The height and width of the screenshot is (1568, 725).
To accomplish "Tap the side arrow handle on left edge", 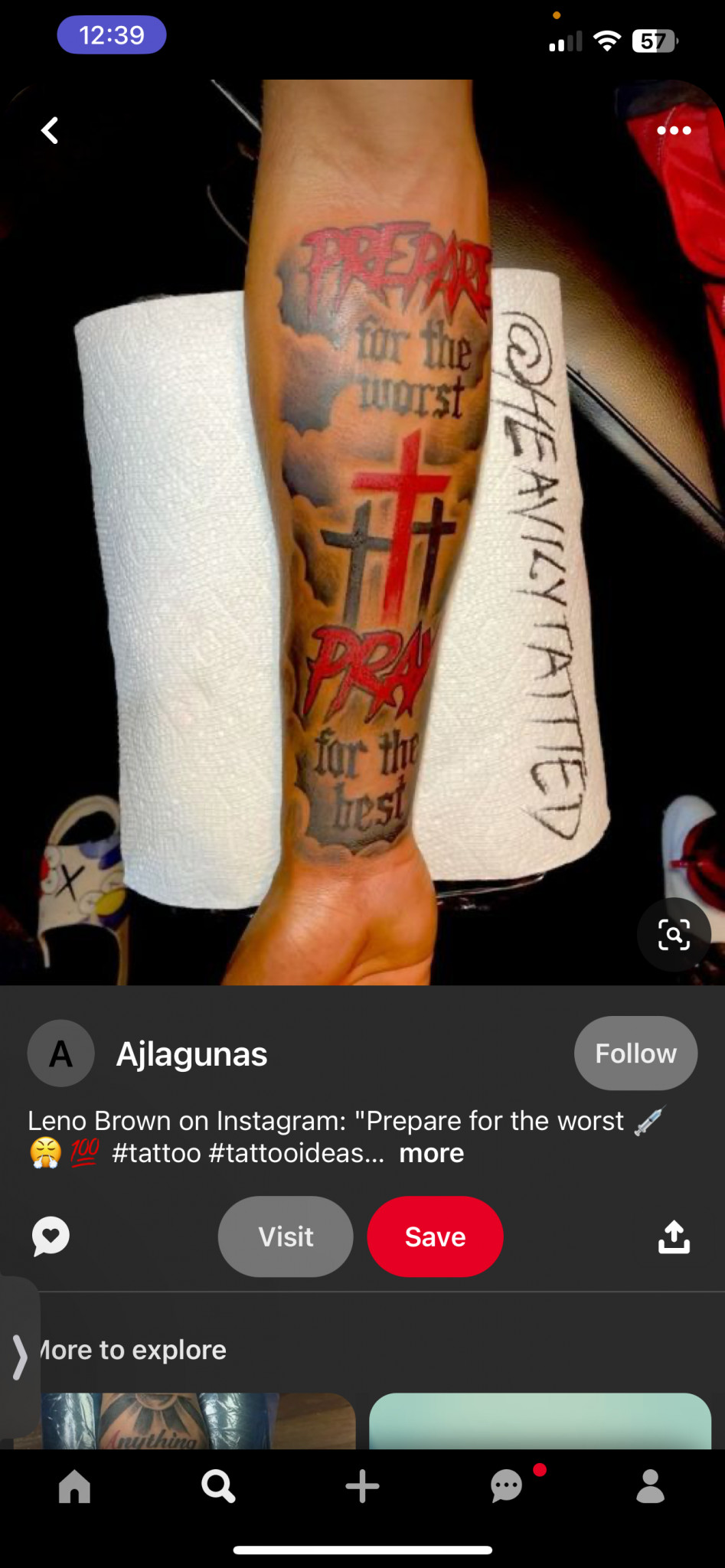I will click(x=20, y=1357).
